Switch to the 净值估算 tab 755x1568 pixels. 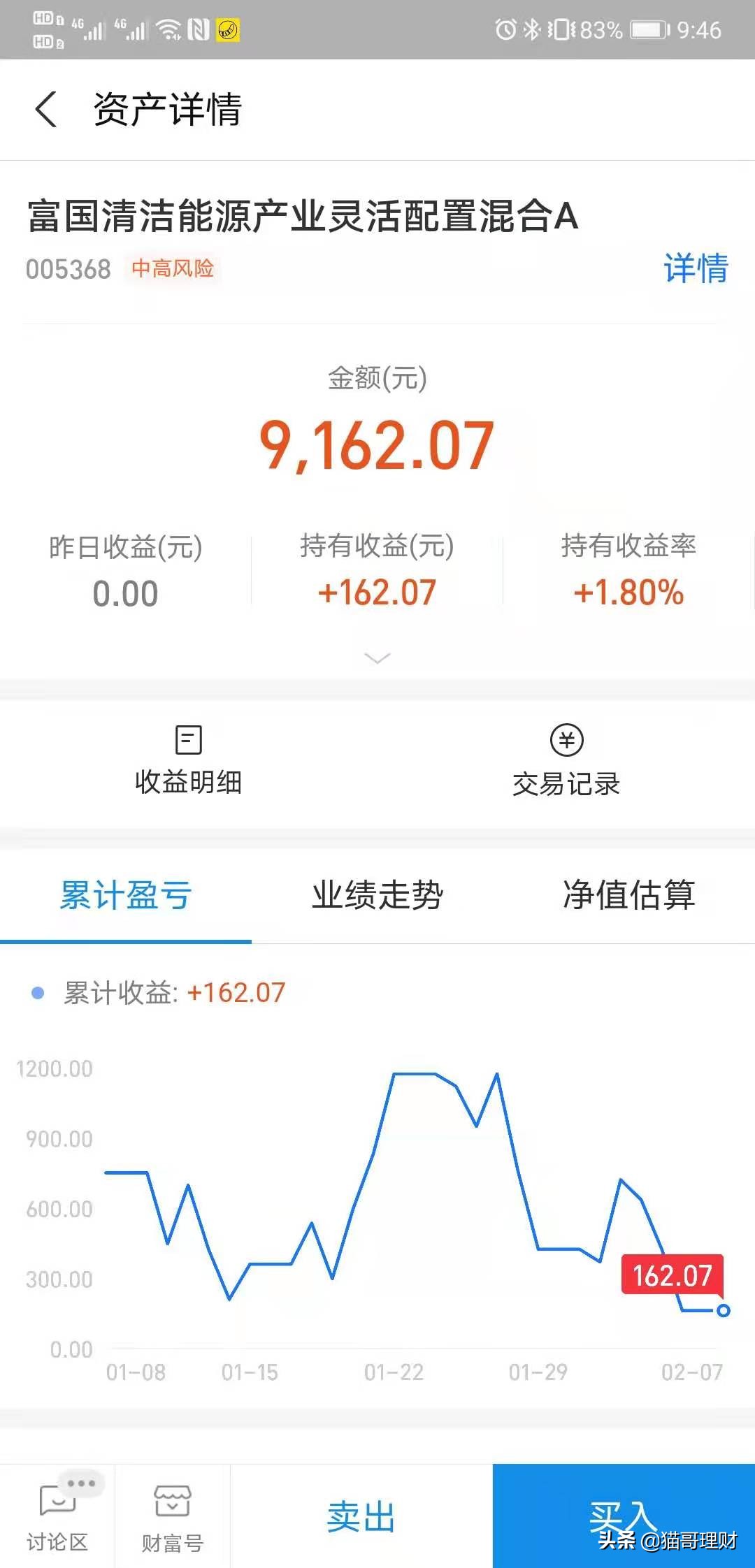[629, 895]
